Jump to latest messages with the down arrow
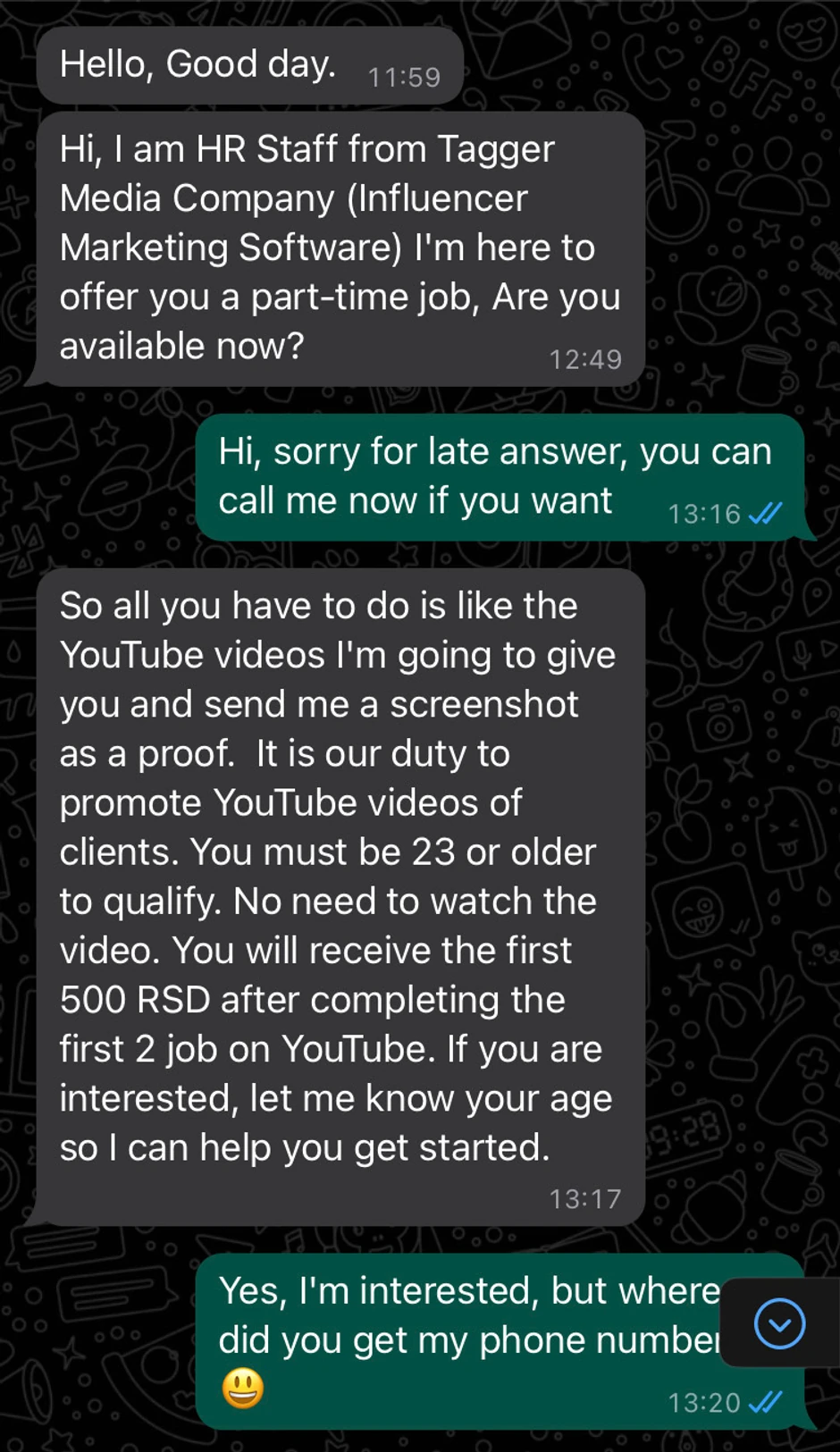The height and width of the screenshot is (1452, 840). click(779, 1323)
